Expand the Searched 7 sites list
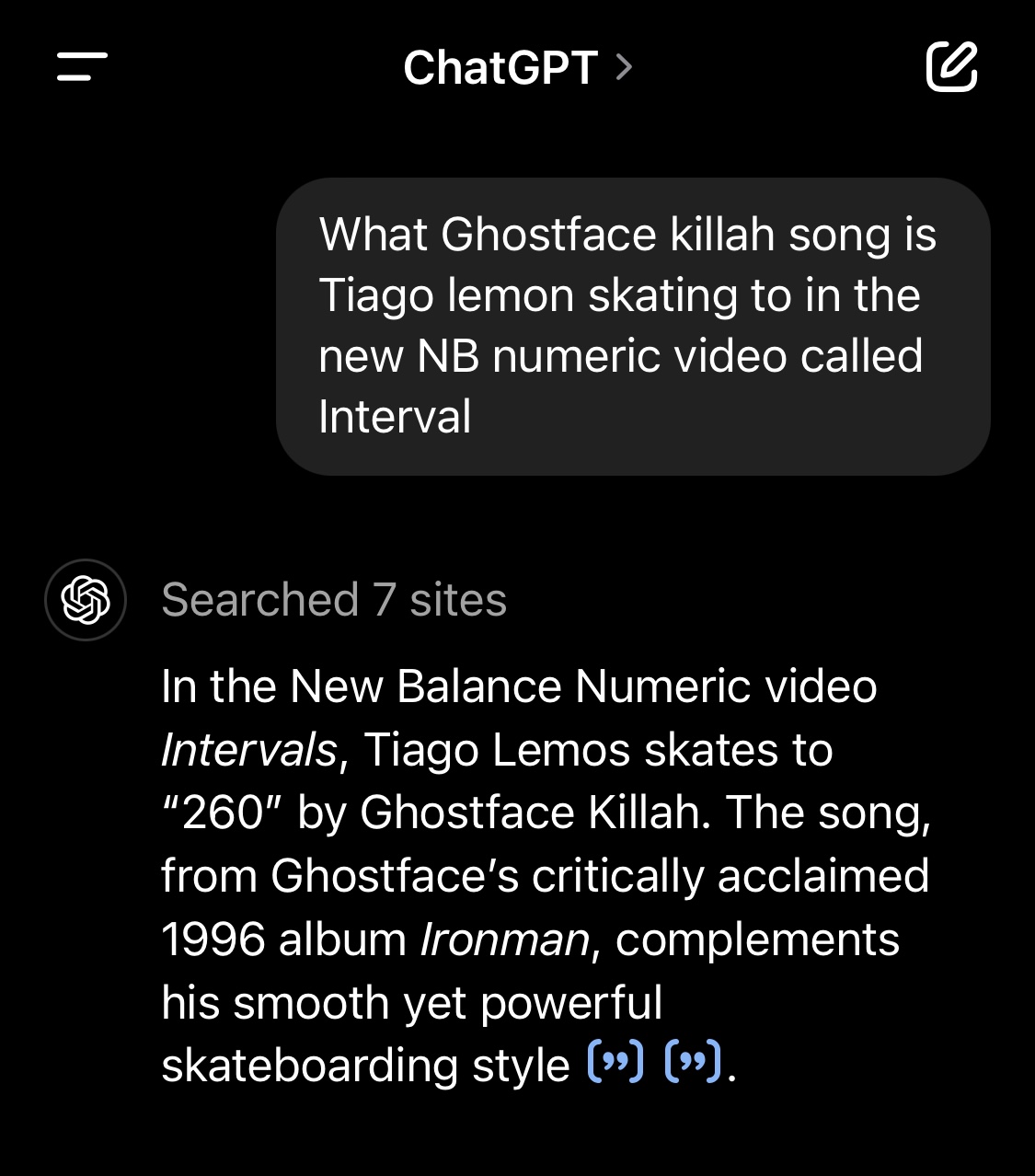1035x1176 pixels. point(334,600)
